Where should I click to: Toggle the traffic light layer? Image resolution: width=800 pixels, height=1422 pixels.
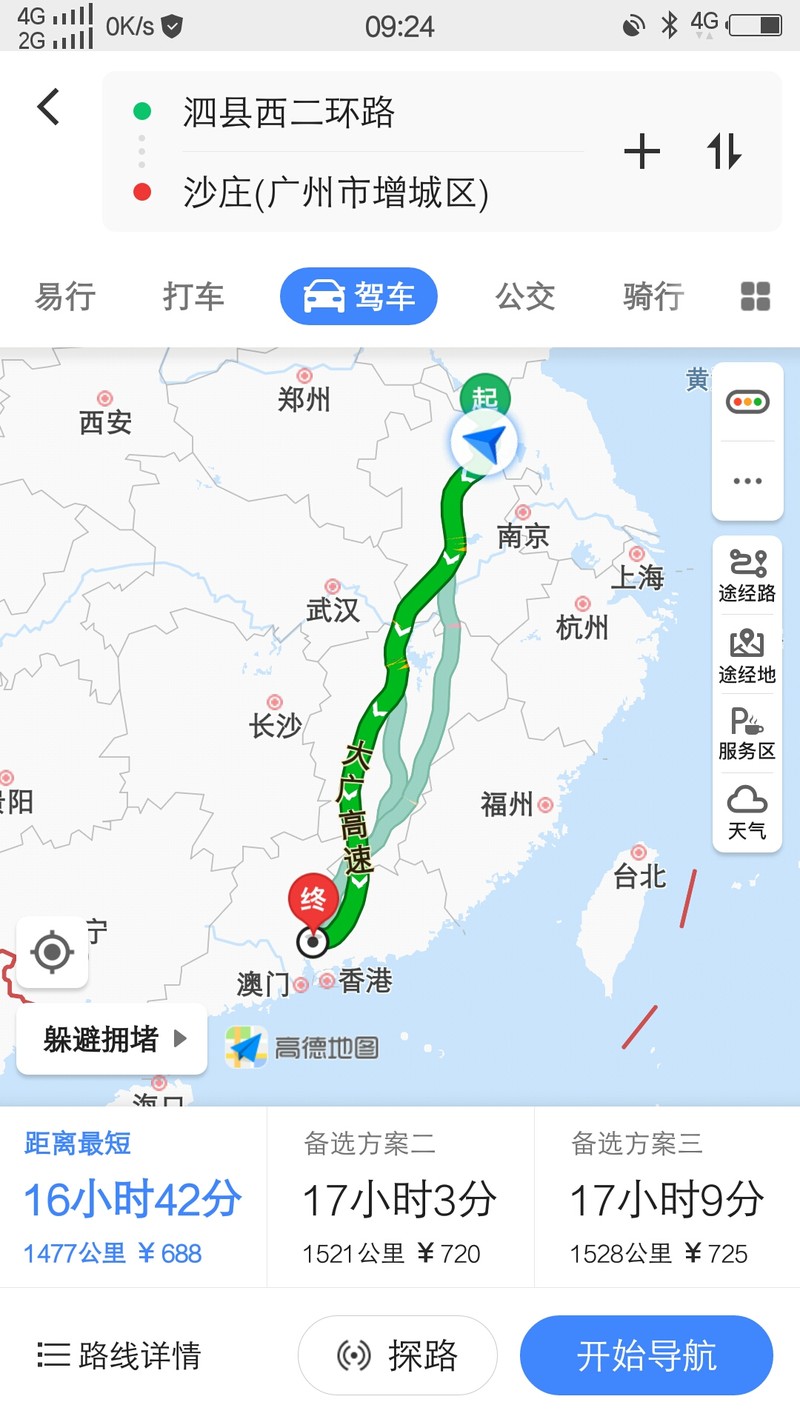pyautogui.click(x=747, y=403)
